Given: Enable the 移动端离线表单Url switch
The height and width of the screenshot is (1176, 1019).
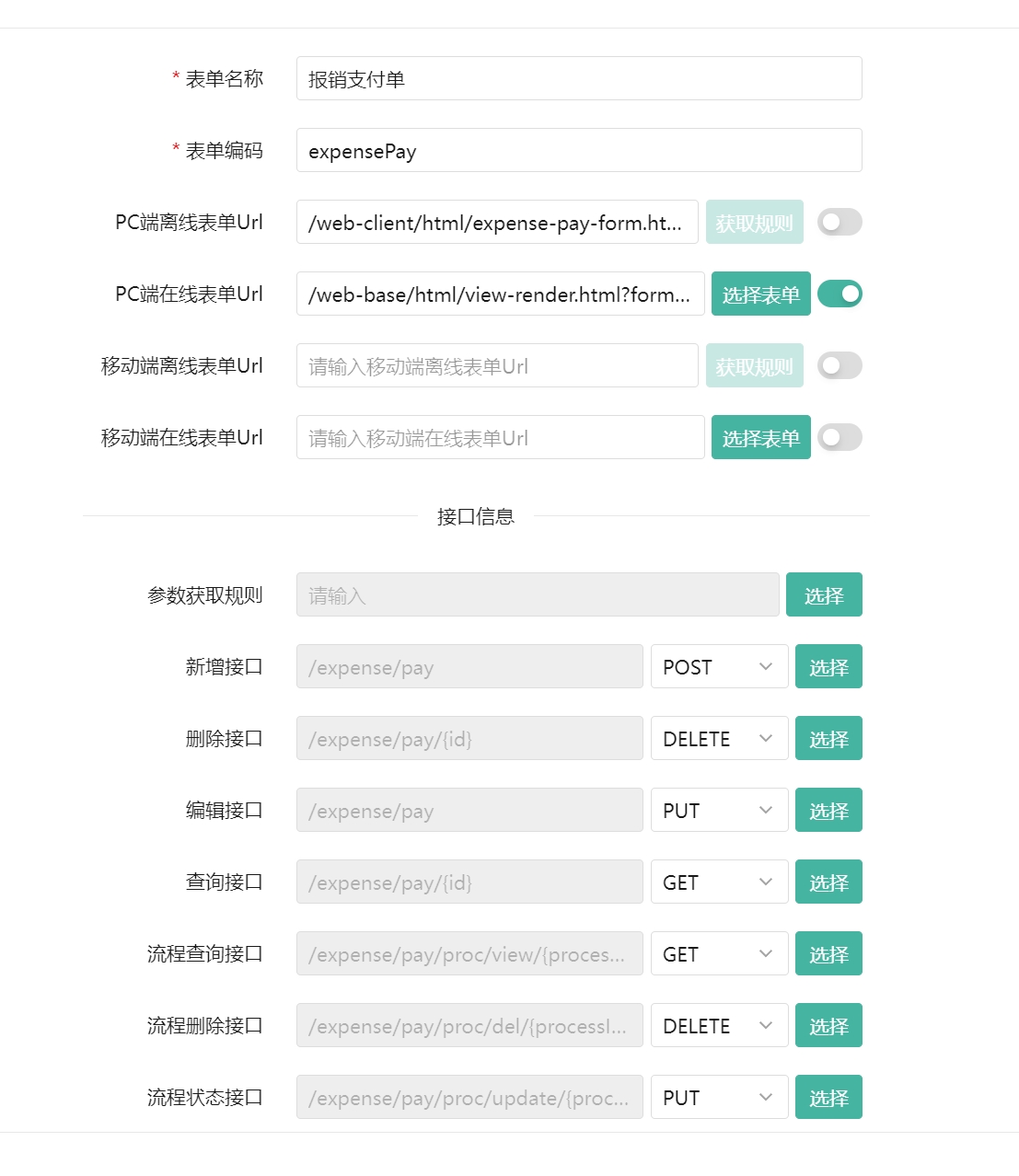Looking at the screenshot, I should coord(839,365).
